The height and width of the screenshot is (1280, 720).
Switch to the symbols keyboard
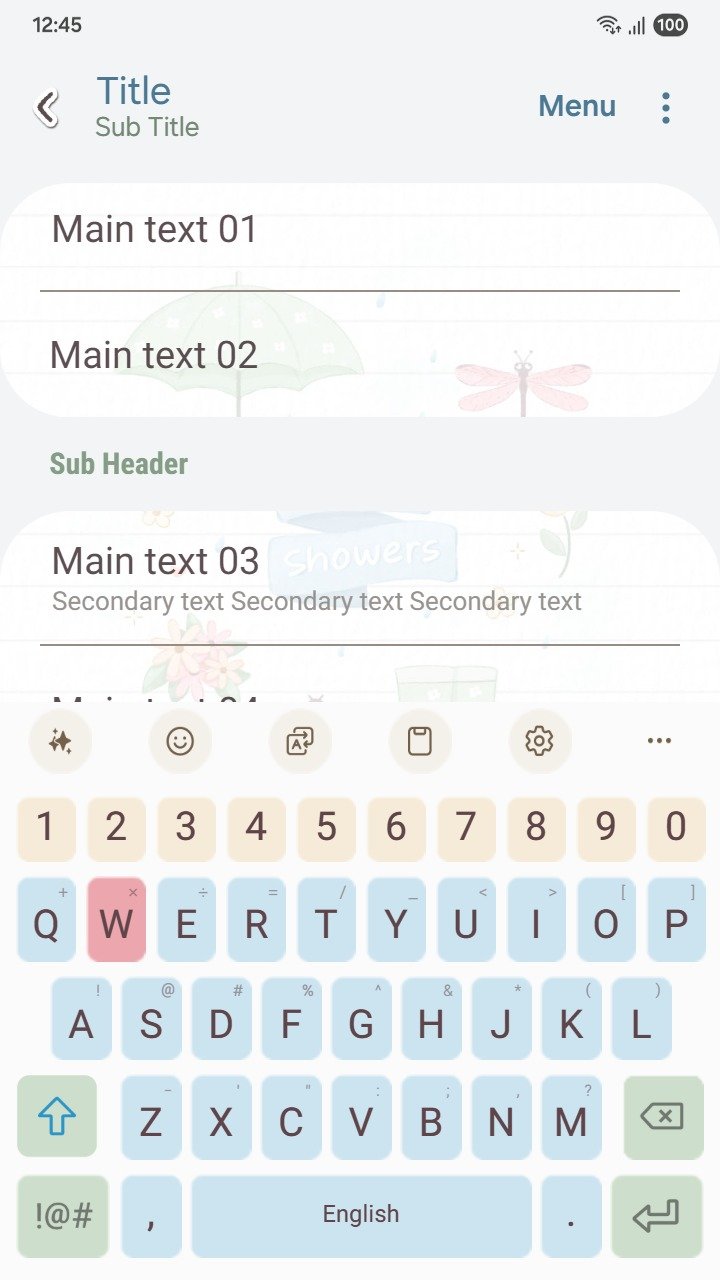click(x=63, y=1215)
